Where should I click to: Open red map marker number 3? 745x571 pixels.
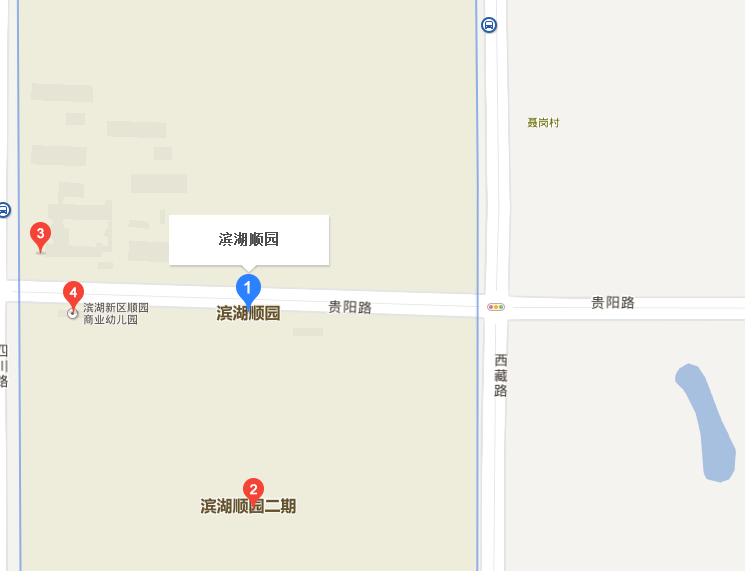pyautogui.click(x=40, y=236)
